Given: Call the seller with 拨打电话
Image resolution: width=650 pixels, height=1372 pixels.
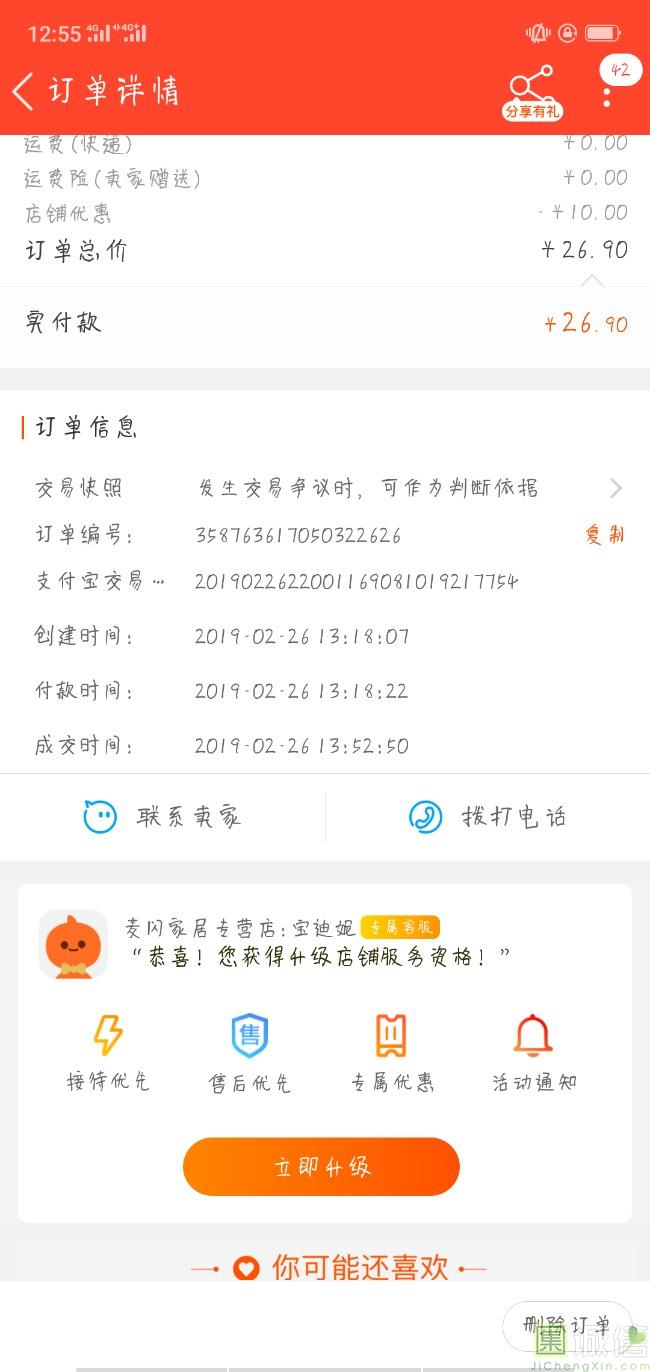Looking at the screenshot, I should point(488,817).
